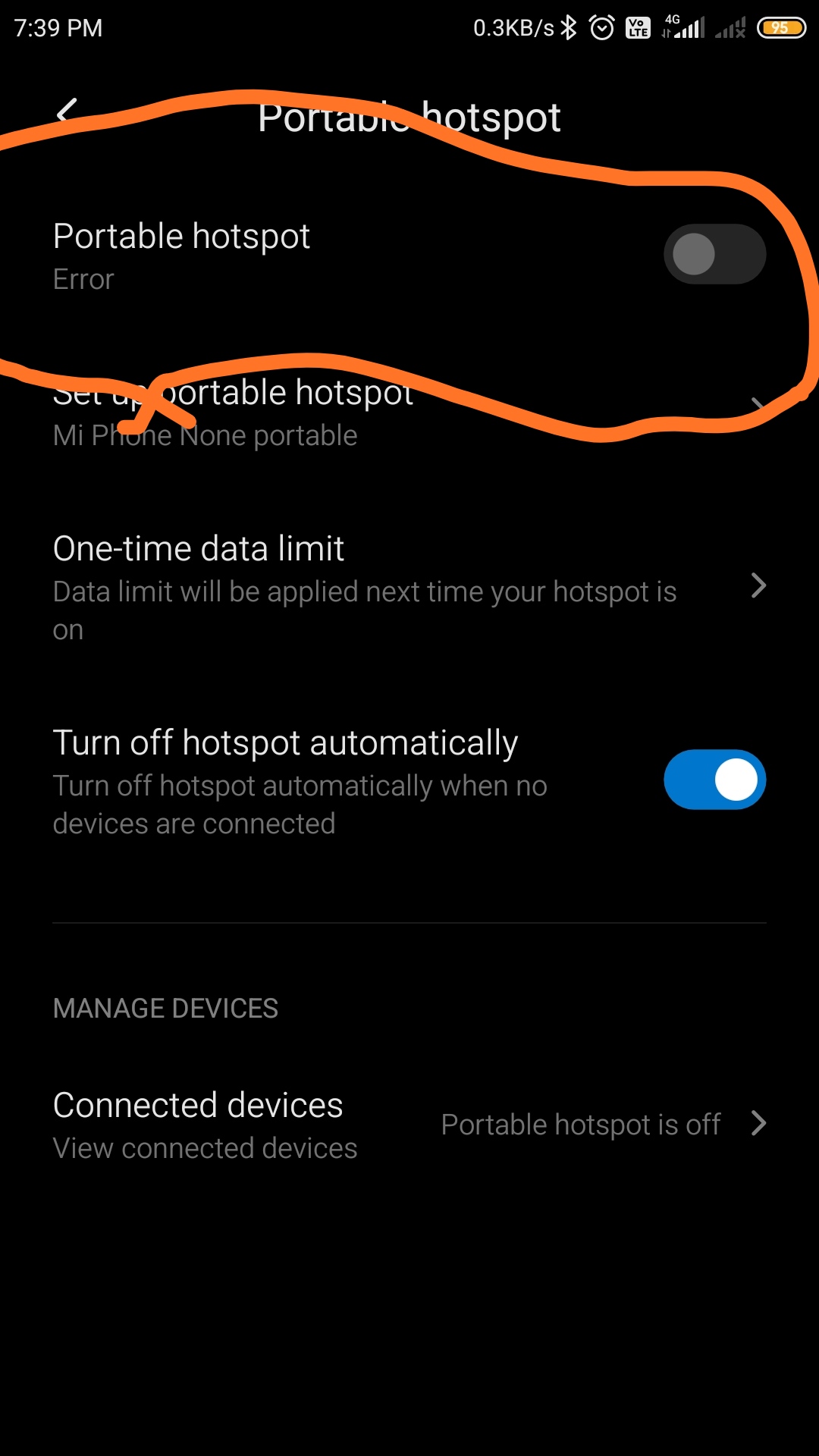Viewport: 819px width, 1456px height.
Task: Open Set up portable hotspot
Action: [409, 413]
